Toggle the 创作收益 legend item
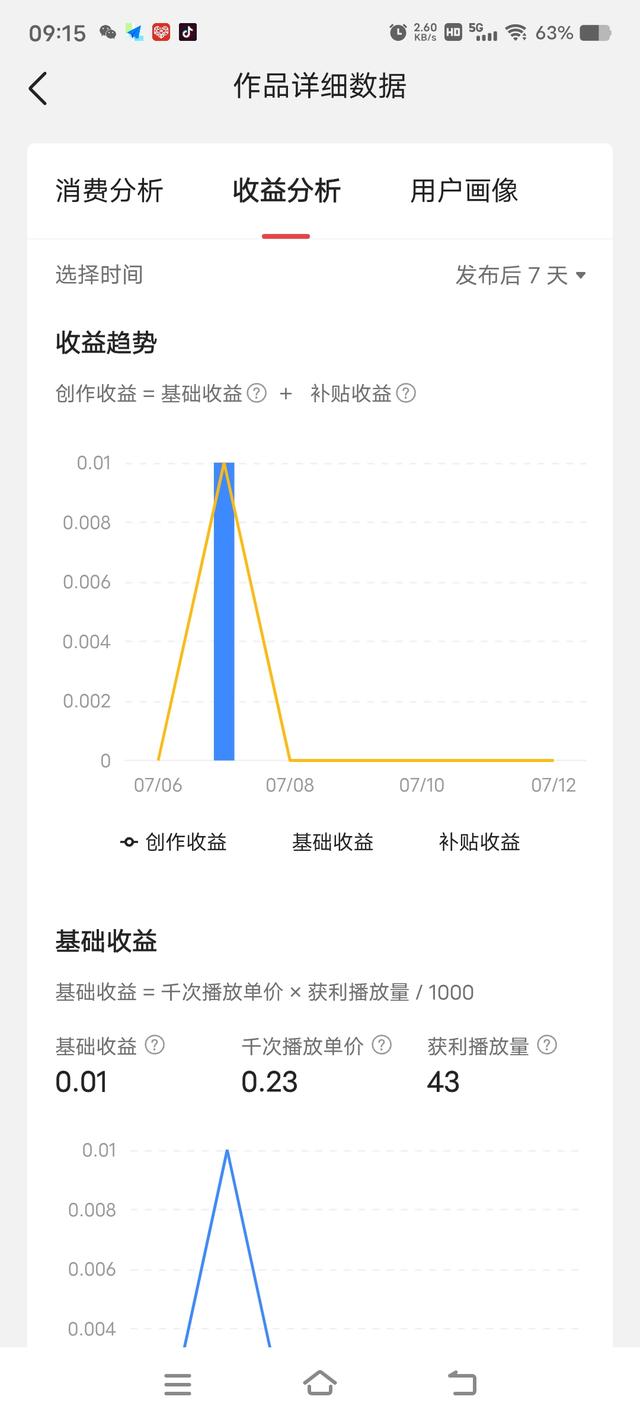This screenshot has height=1422, width=640. (173, 842)
